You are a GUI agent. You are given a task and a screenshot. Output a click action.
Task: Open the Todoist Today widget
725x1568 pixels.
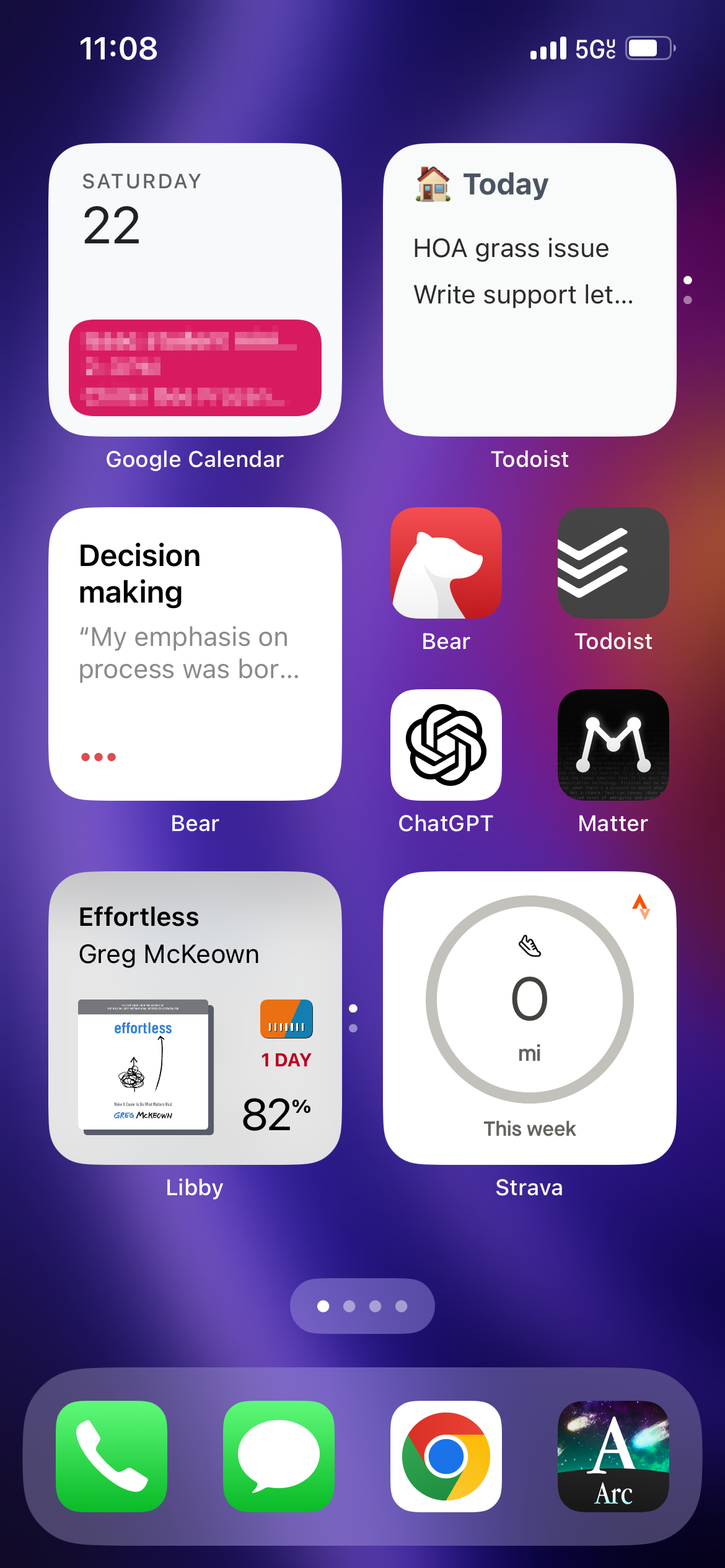pyautogui.click(x=529, y=290)
